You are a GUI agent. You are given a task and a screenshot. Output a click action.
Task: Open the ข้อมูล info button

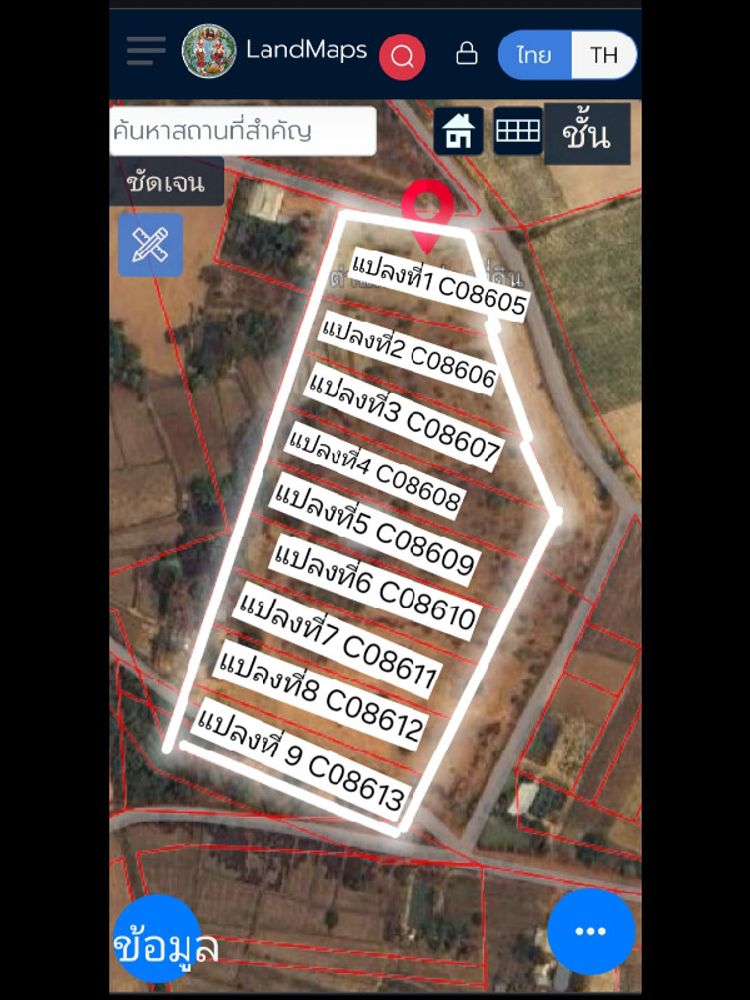pos(157,938)
